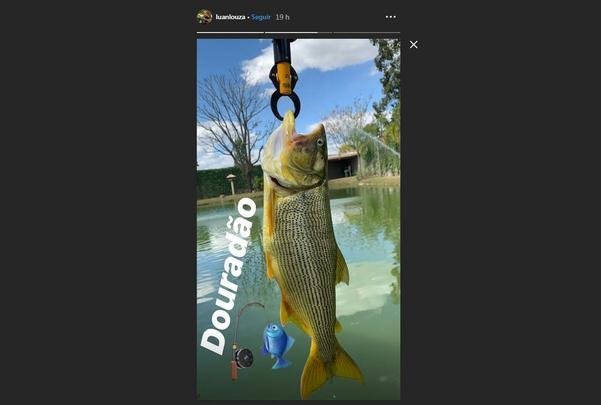
Task: Follow luanlouza via Seguir
Action: pyautogui.click(x=261, y=17)
